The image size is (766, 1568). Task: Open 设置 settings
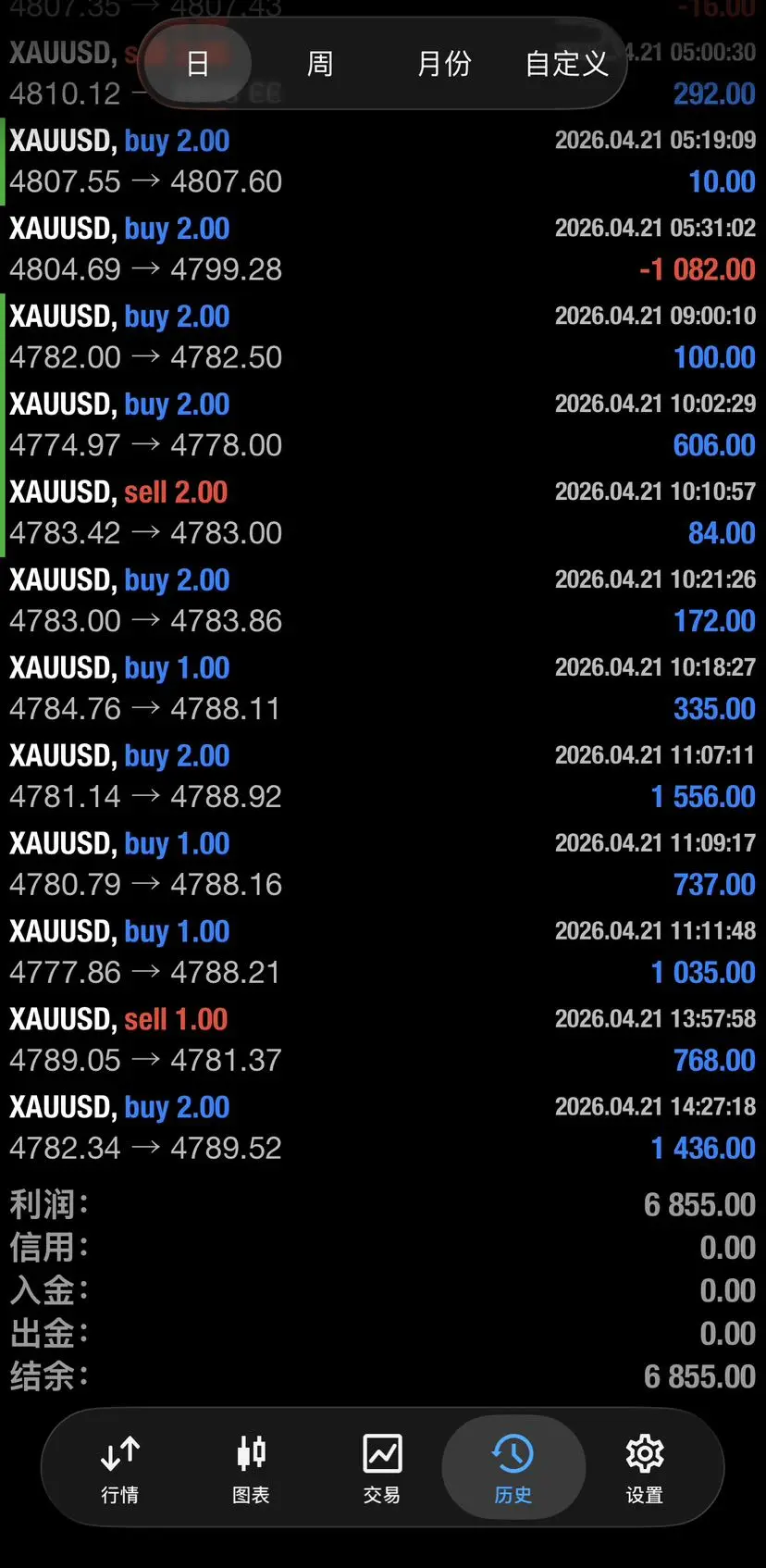645,1467
